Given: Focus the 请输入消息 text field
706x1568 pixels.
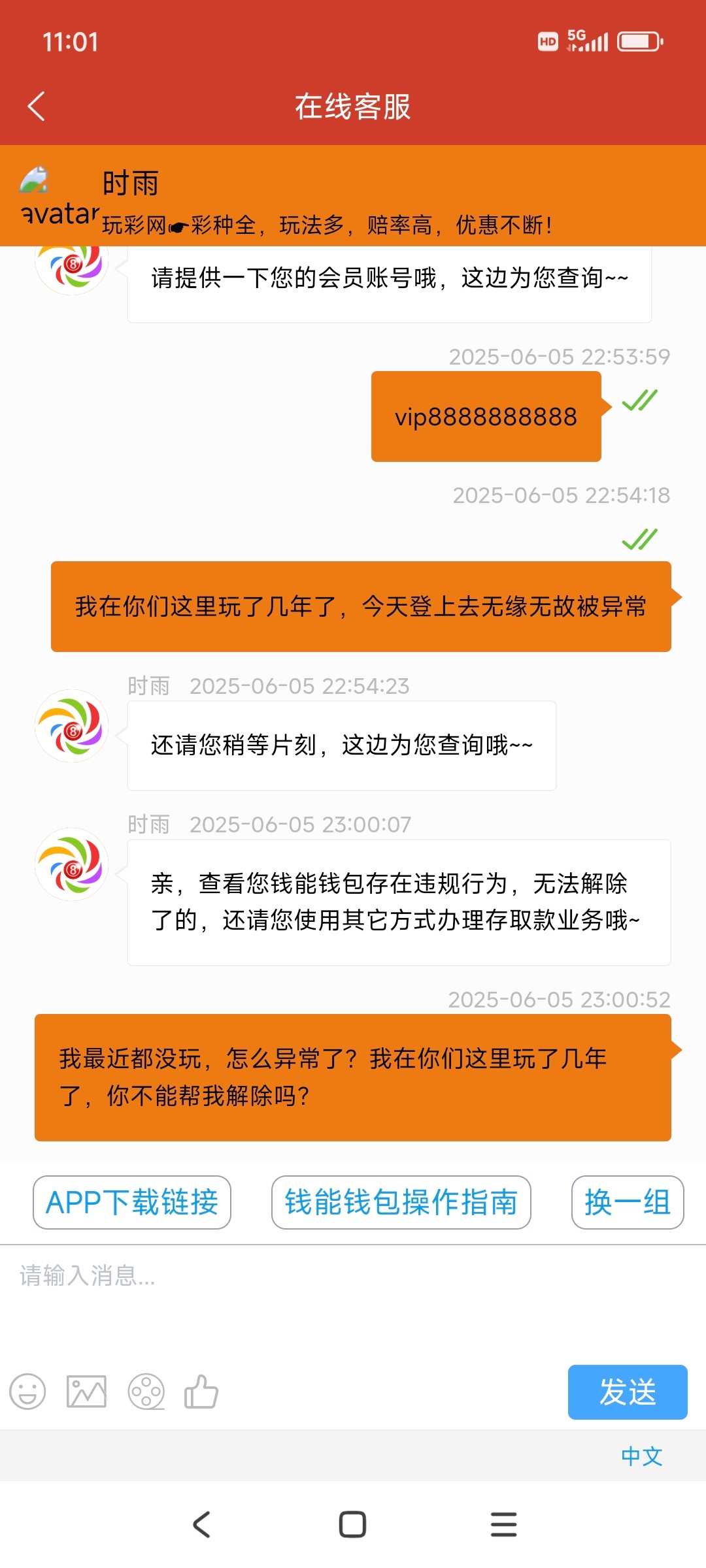Looking at the screenshot, I should click(x=353, y=1300).
